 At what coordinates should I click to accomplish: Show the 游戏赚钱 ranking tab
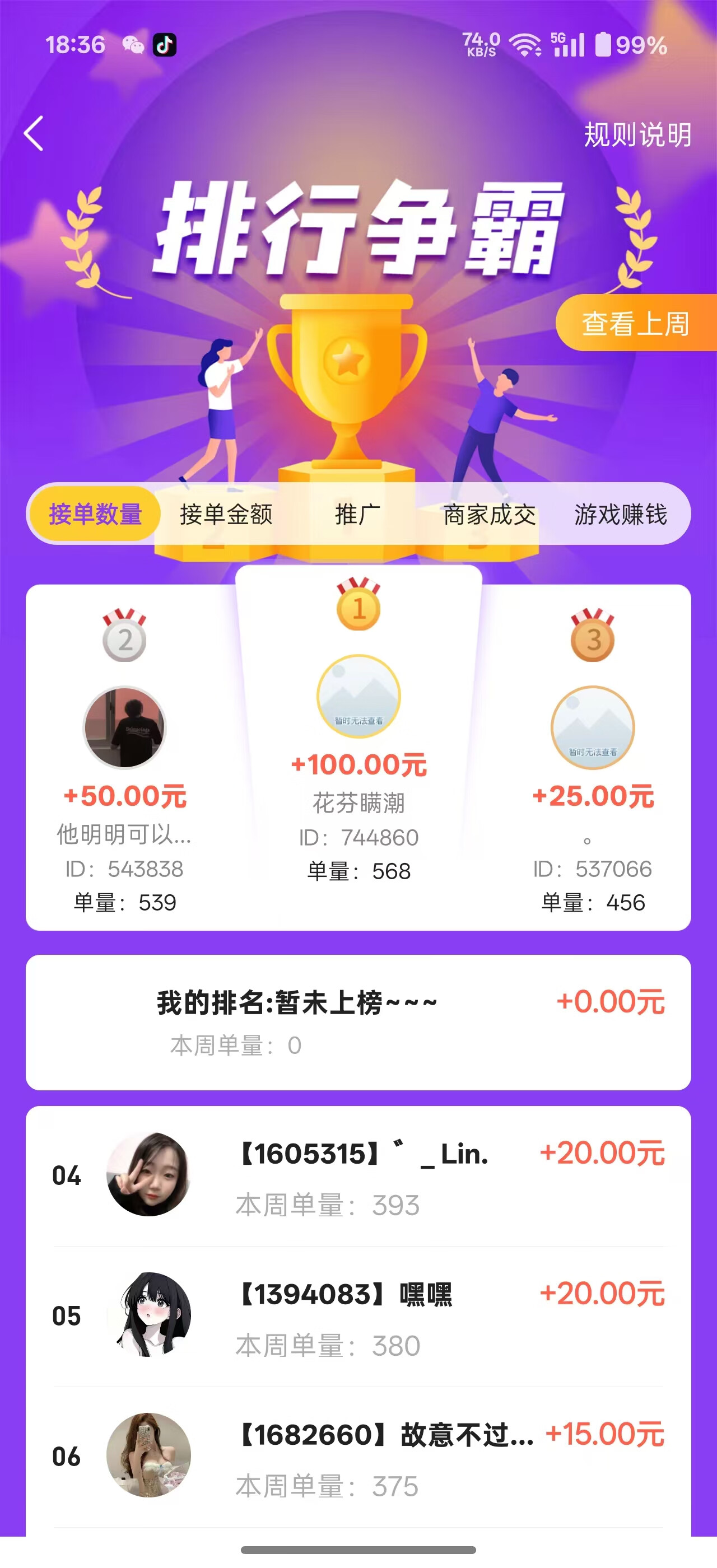click(620, 514)
